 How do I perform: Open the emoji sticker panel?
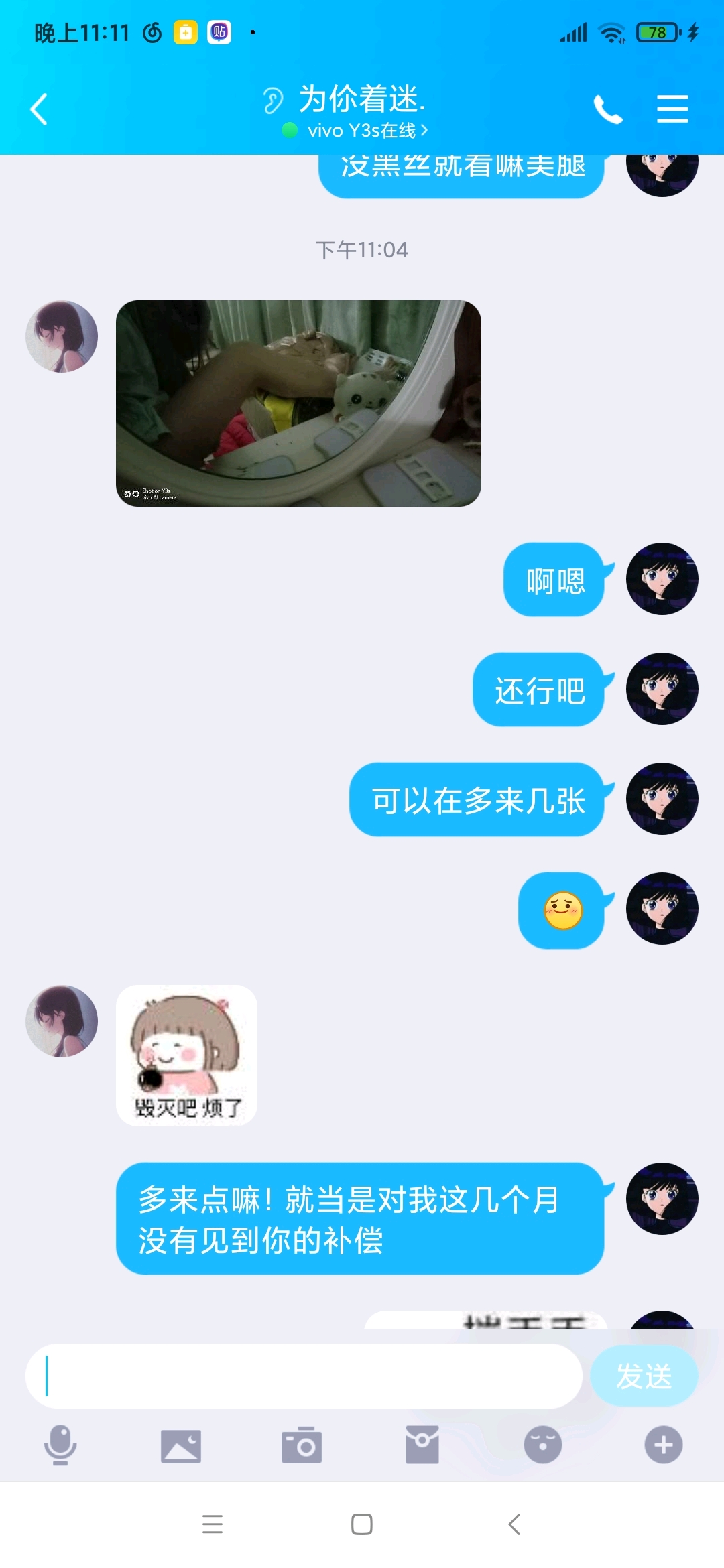(x=542, y=1445)
